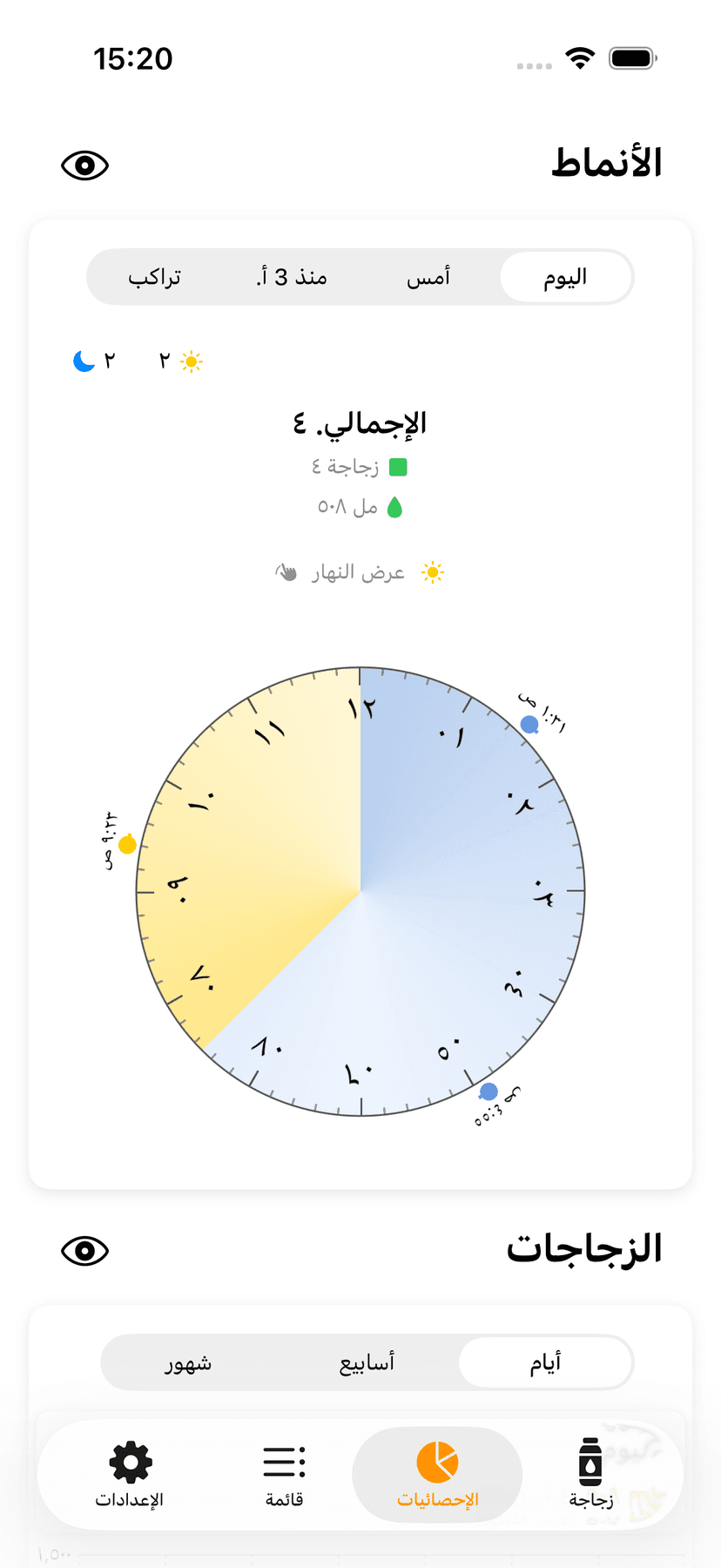
Task: Open the الإعدادات tab
Action: [130, 1474]
